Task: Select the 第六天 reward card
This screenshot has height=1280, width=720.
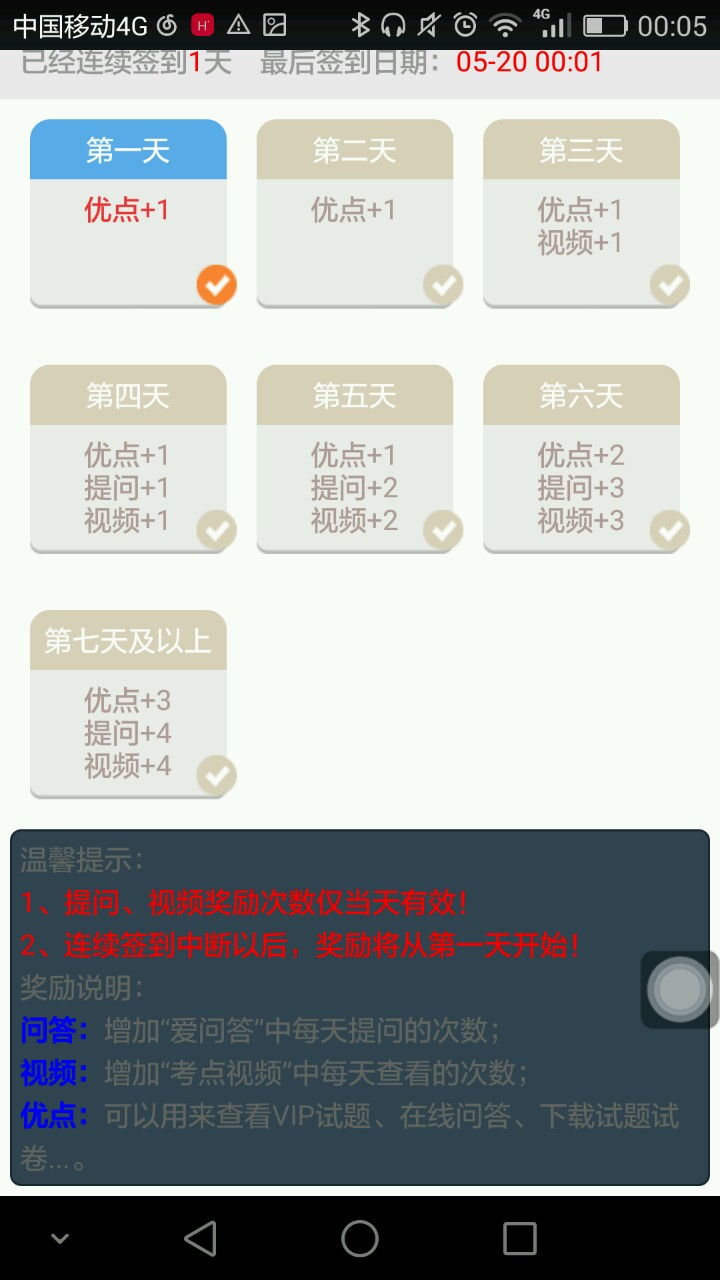Action: [582, 458]
